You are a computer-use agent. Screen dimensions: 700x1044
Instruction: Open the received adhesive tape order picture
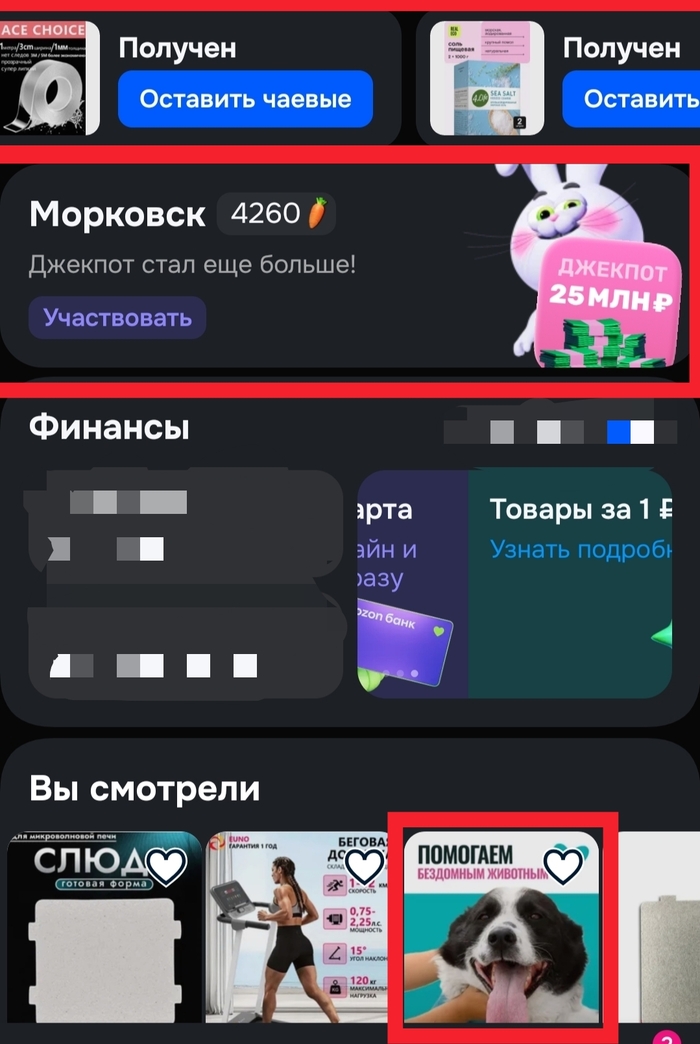[50, 78]
